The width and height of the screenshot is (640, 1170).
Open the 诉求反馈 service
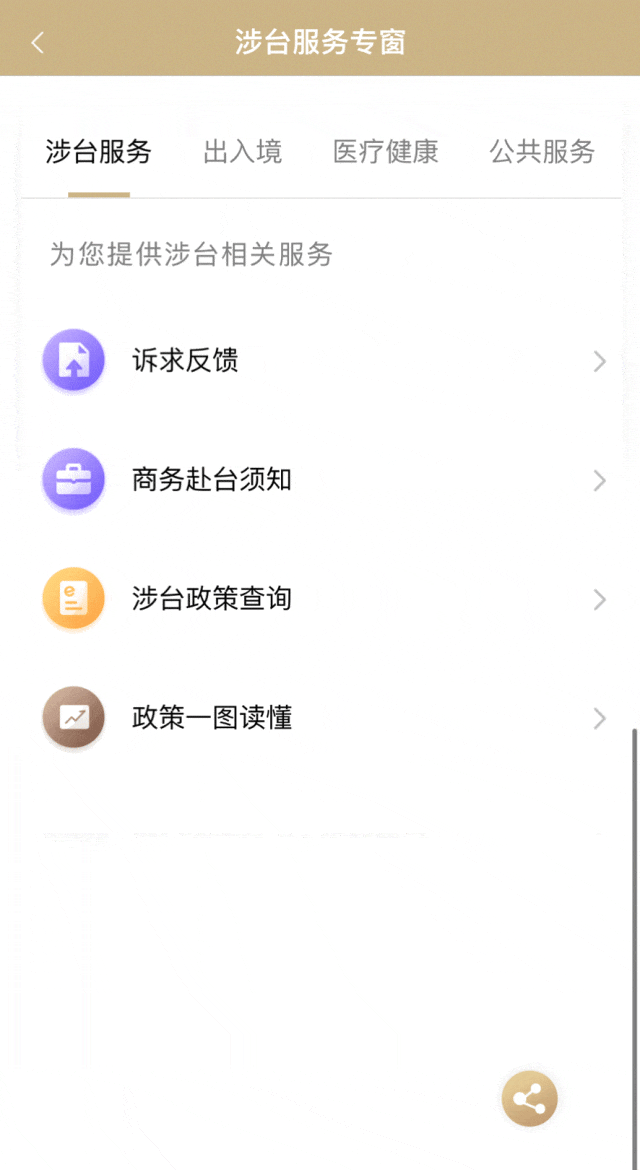click(x=320, y=361)
